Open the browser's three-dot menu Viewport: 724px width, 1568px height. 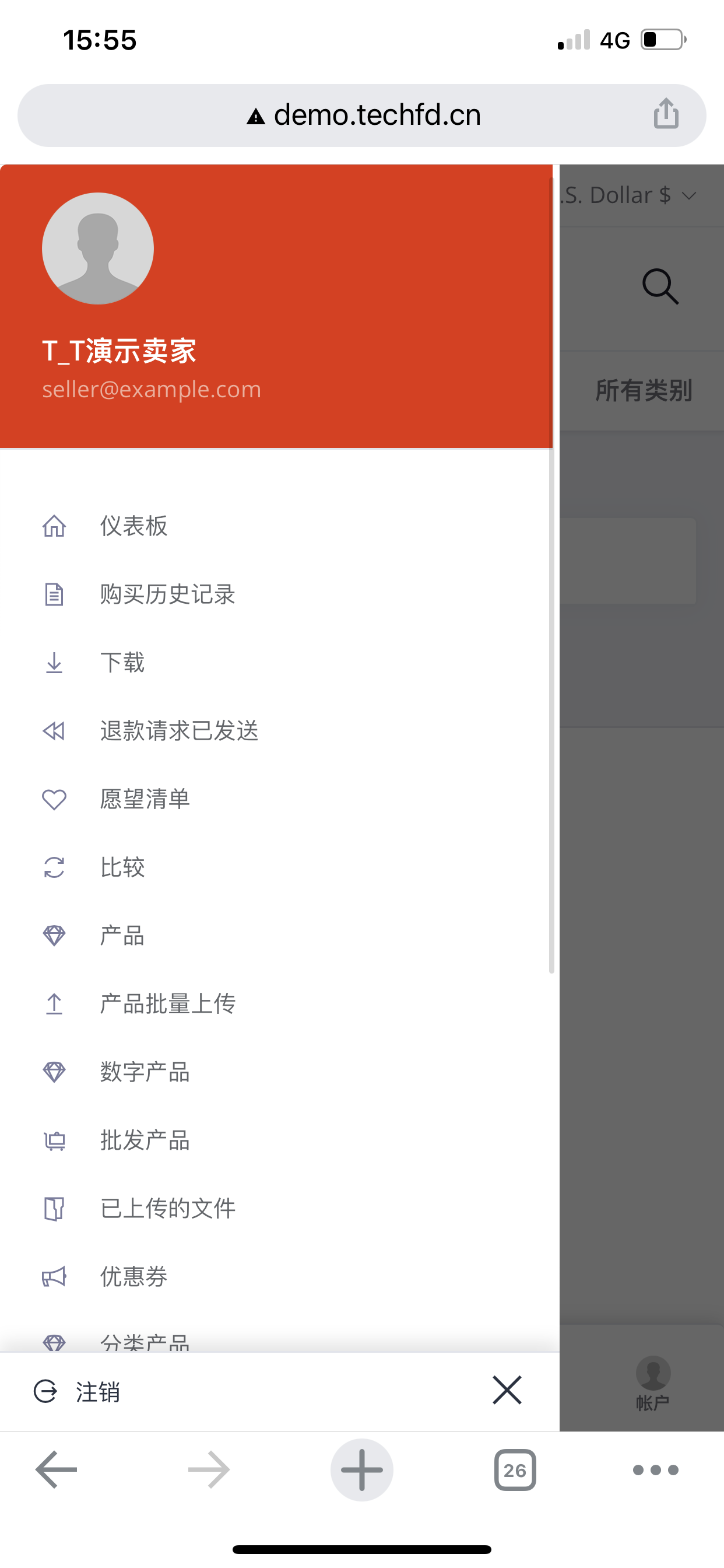pos(655,1469)
